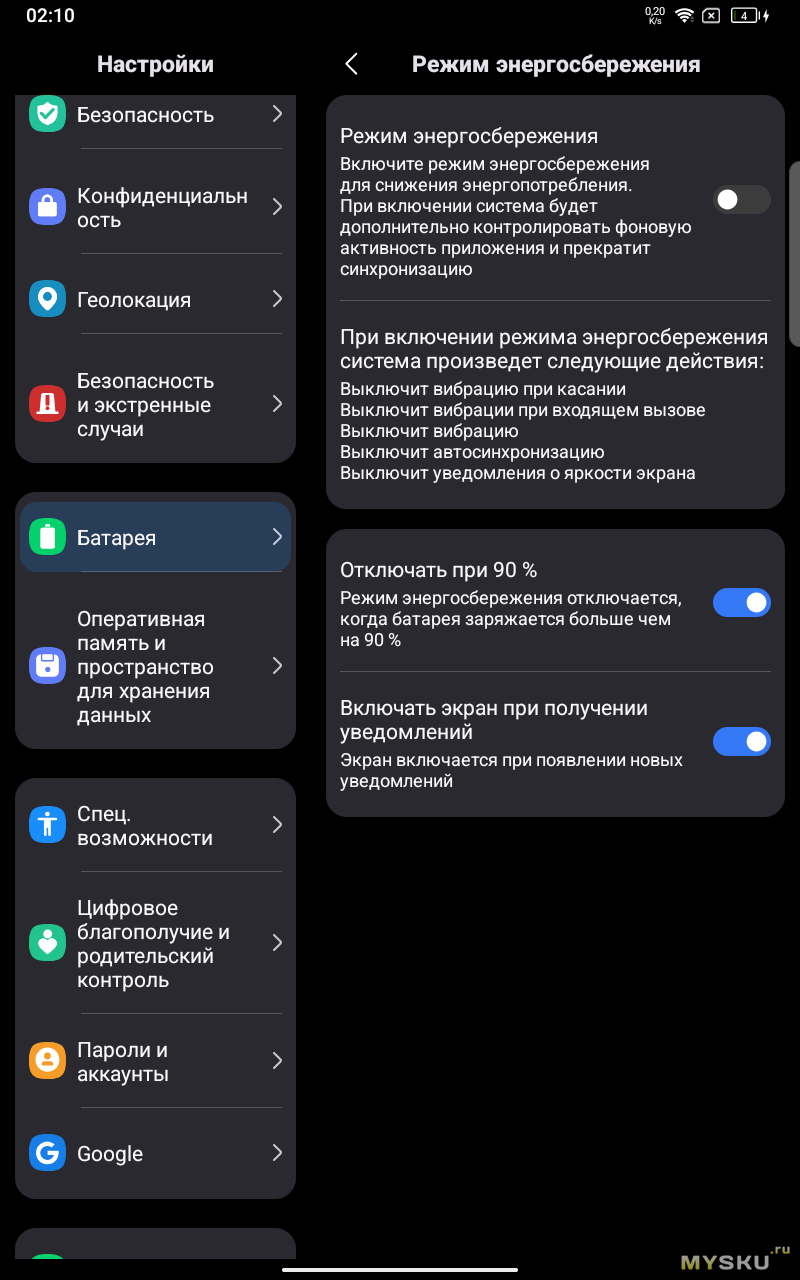Open Конфиденциальность settings
The height and width of the screenshot is (1280, 800).
[x=155, y=207]
